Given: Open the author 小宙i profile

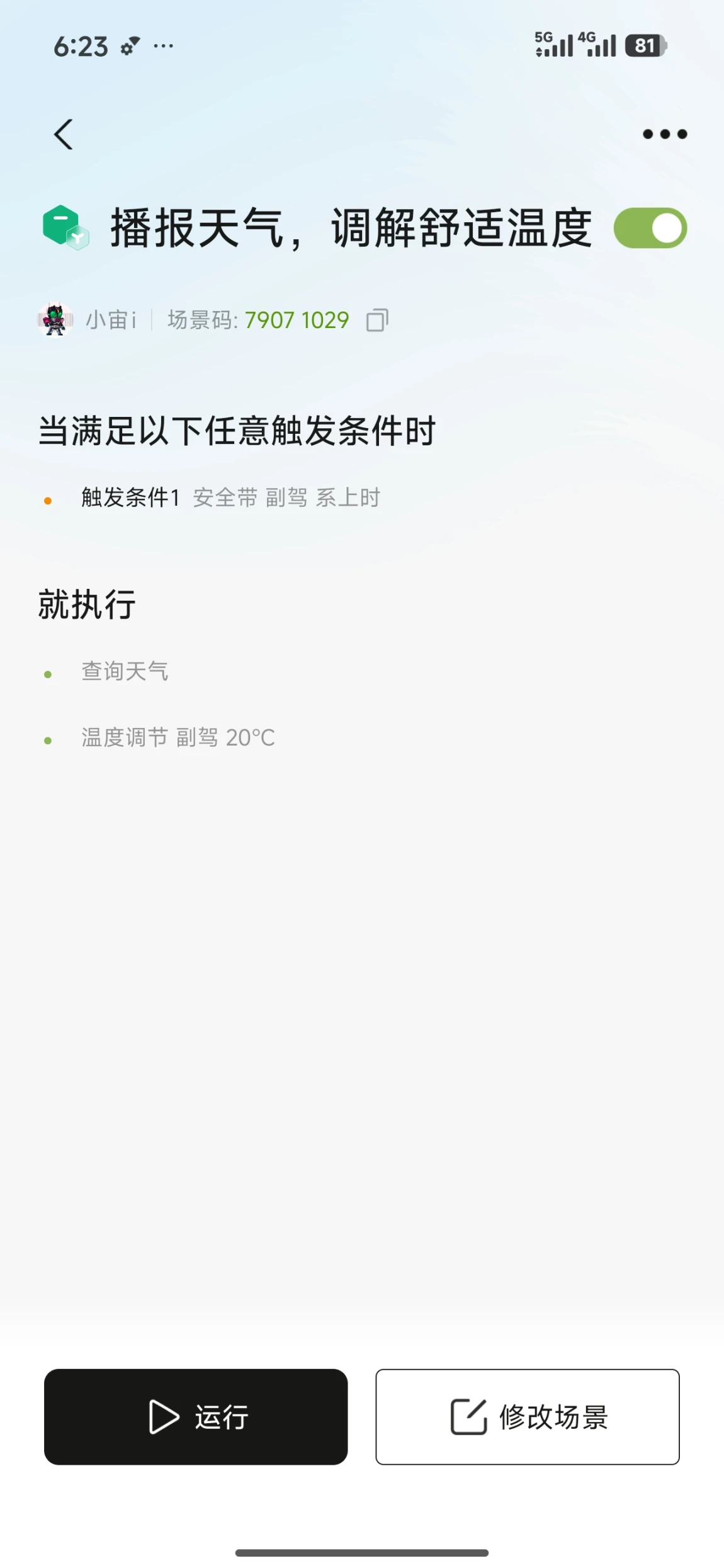Looking at the screenshot, I should [x=87, y=320].
